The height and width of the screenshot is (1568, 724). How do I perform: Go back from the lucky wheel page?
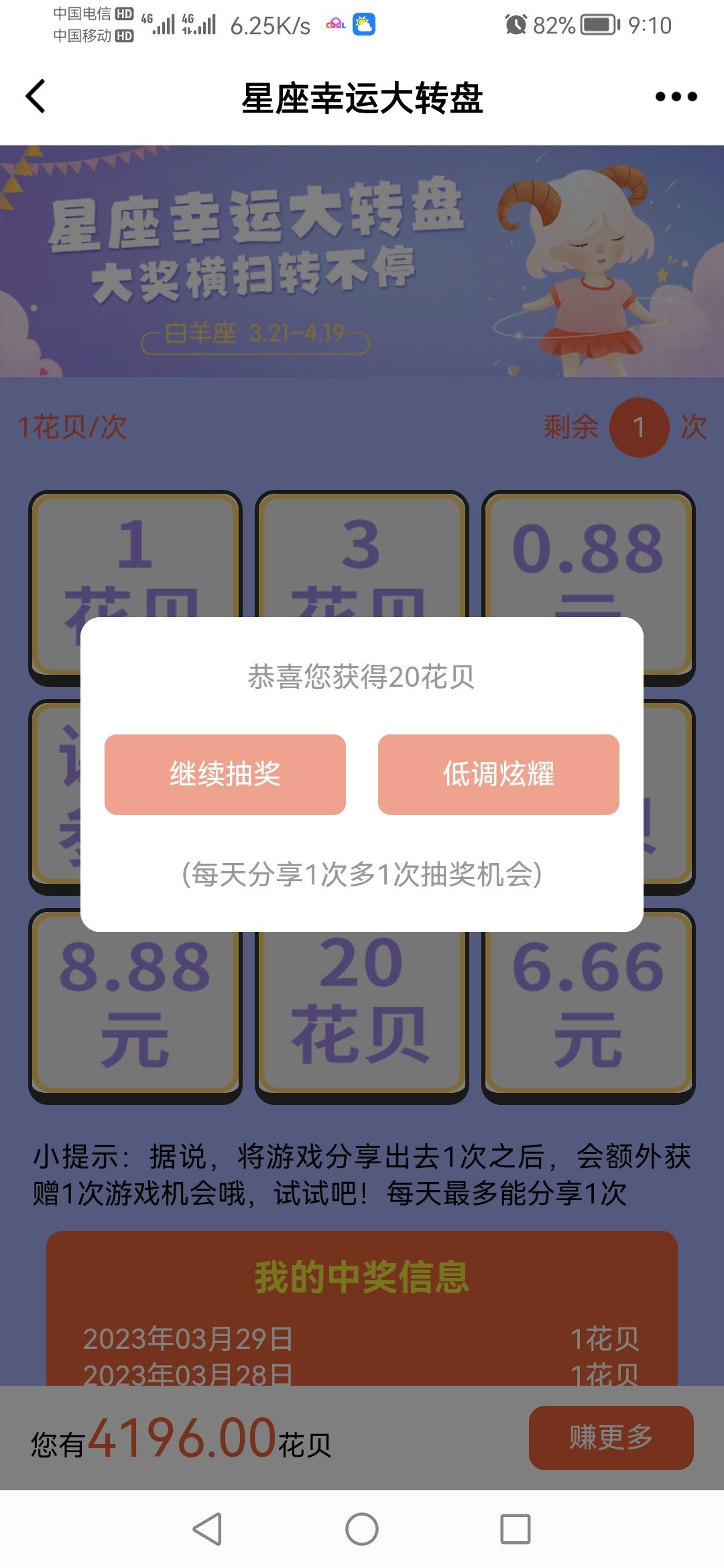[36, 96]
